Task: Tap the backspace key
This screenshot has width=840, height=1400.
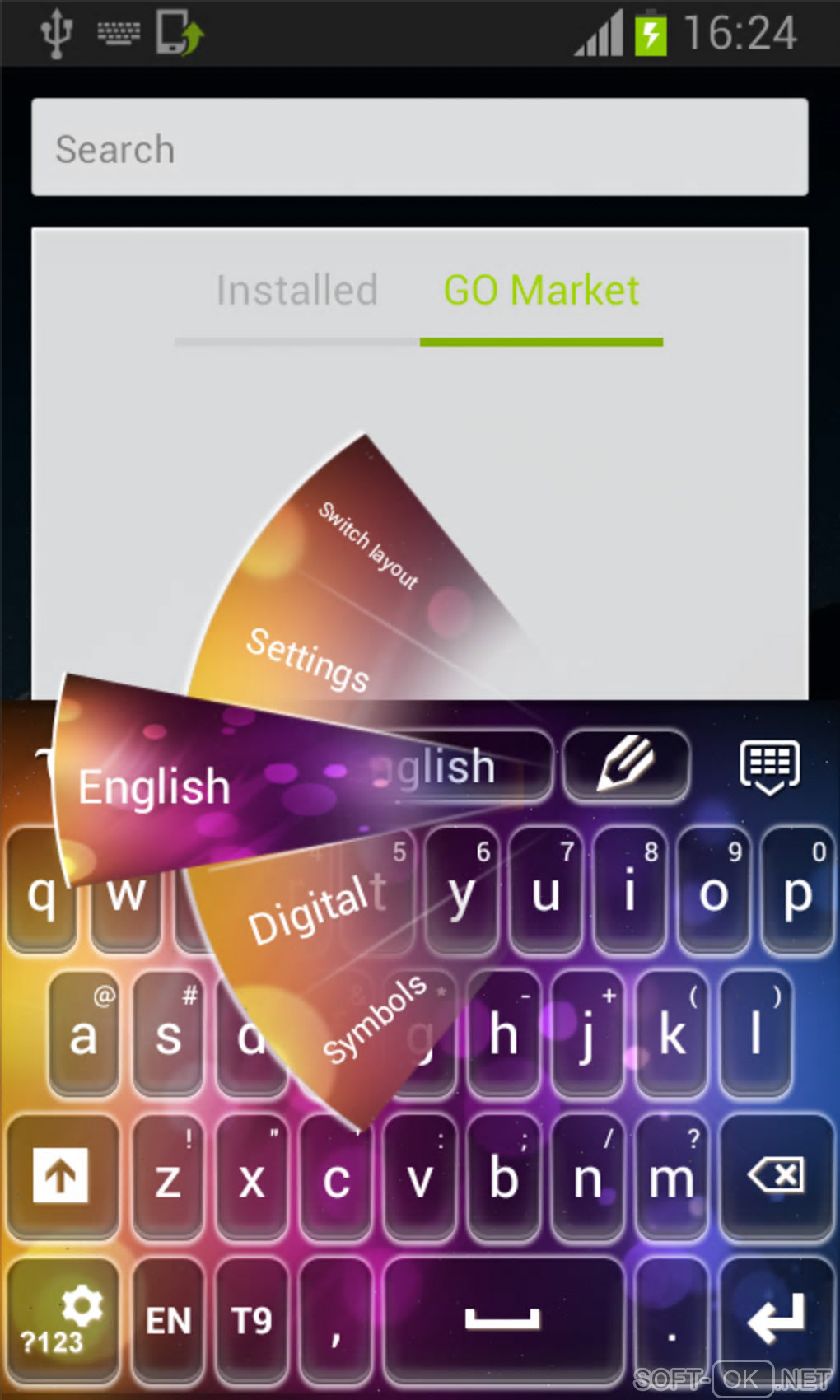Action: tap(776, 1176)
